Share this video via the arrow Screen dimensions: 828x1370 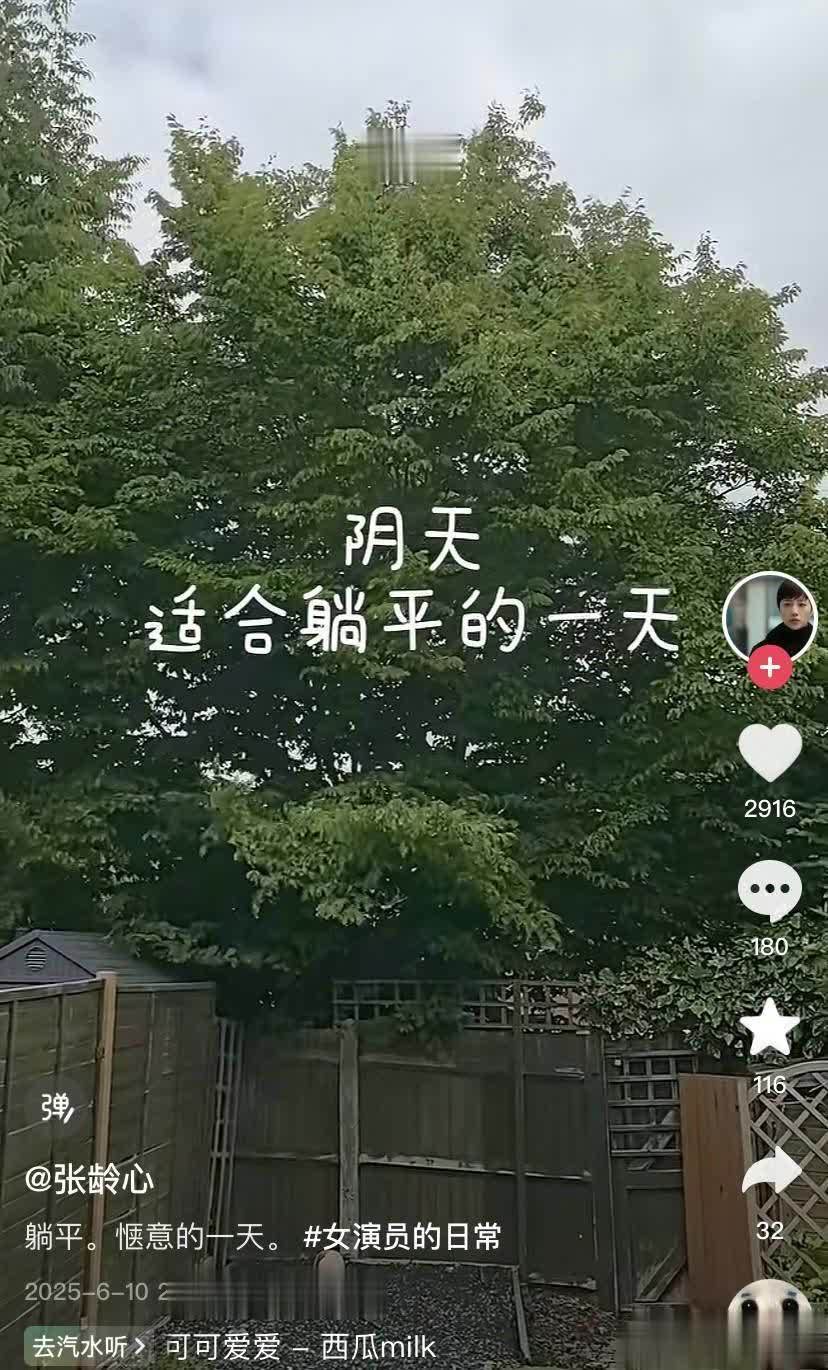pyautogui.click(x=771, y=1170)
